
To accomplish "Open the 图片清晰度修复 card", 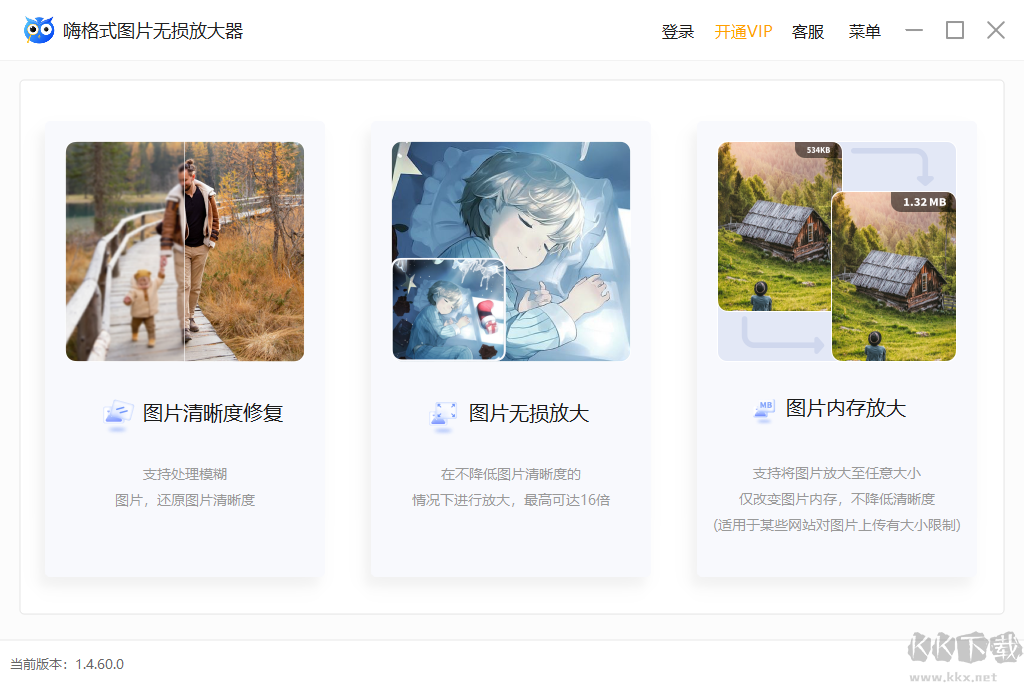I will [185, 348].
